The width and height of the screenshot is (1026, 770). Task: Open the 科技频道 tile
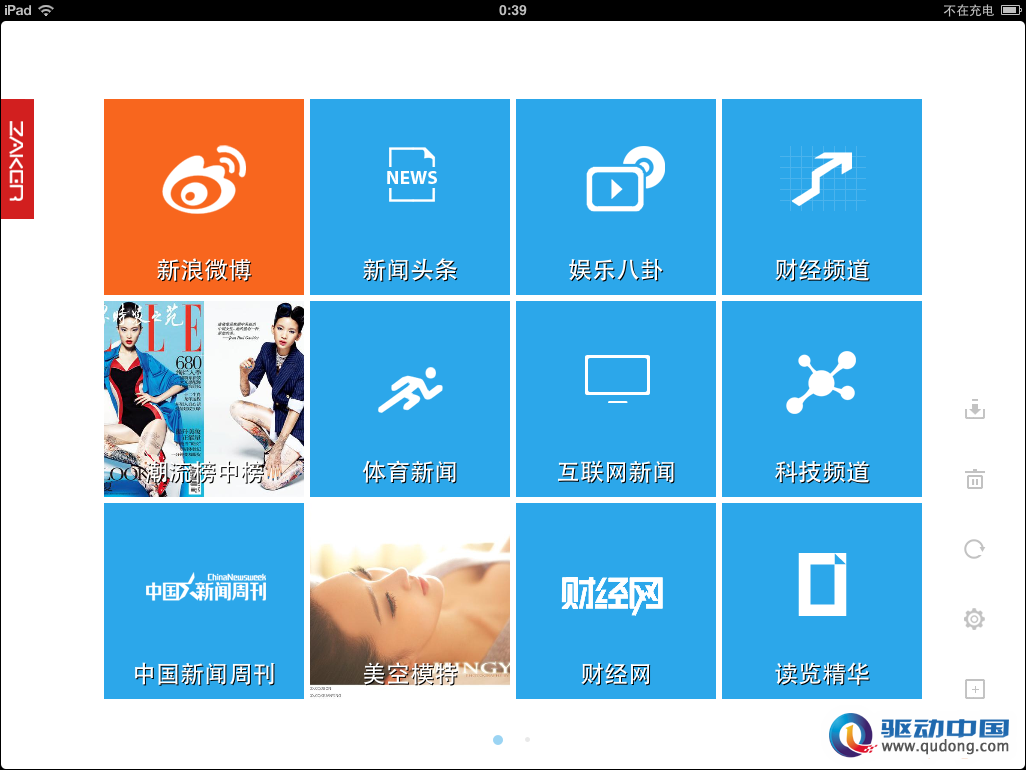click(x=822, y=399)
